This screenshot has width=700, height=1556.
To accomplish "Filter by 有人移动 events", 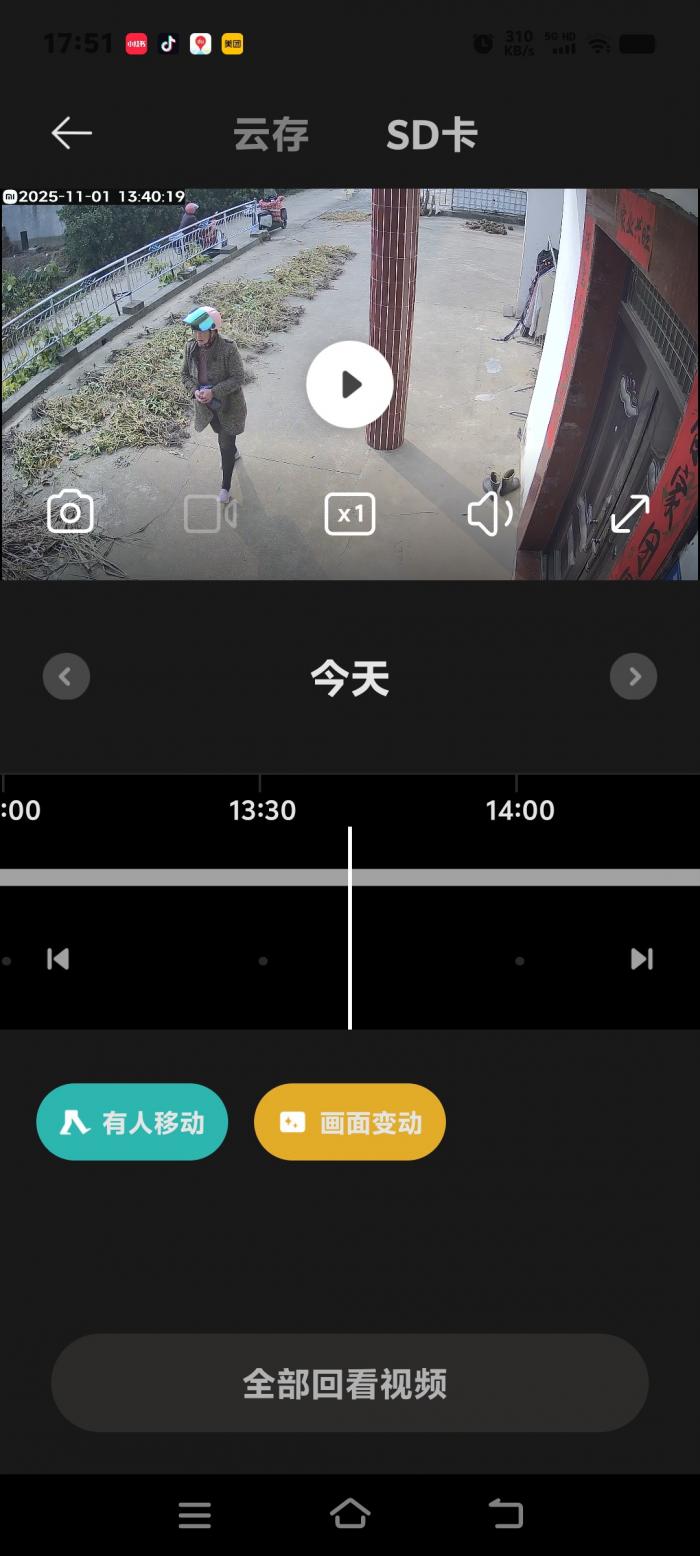I will click(132, 1122).
